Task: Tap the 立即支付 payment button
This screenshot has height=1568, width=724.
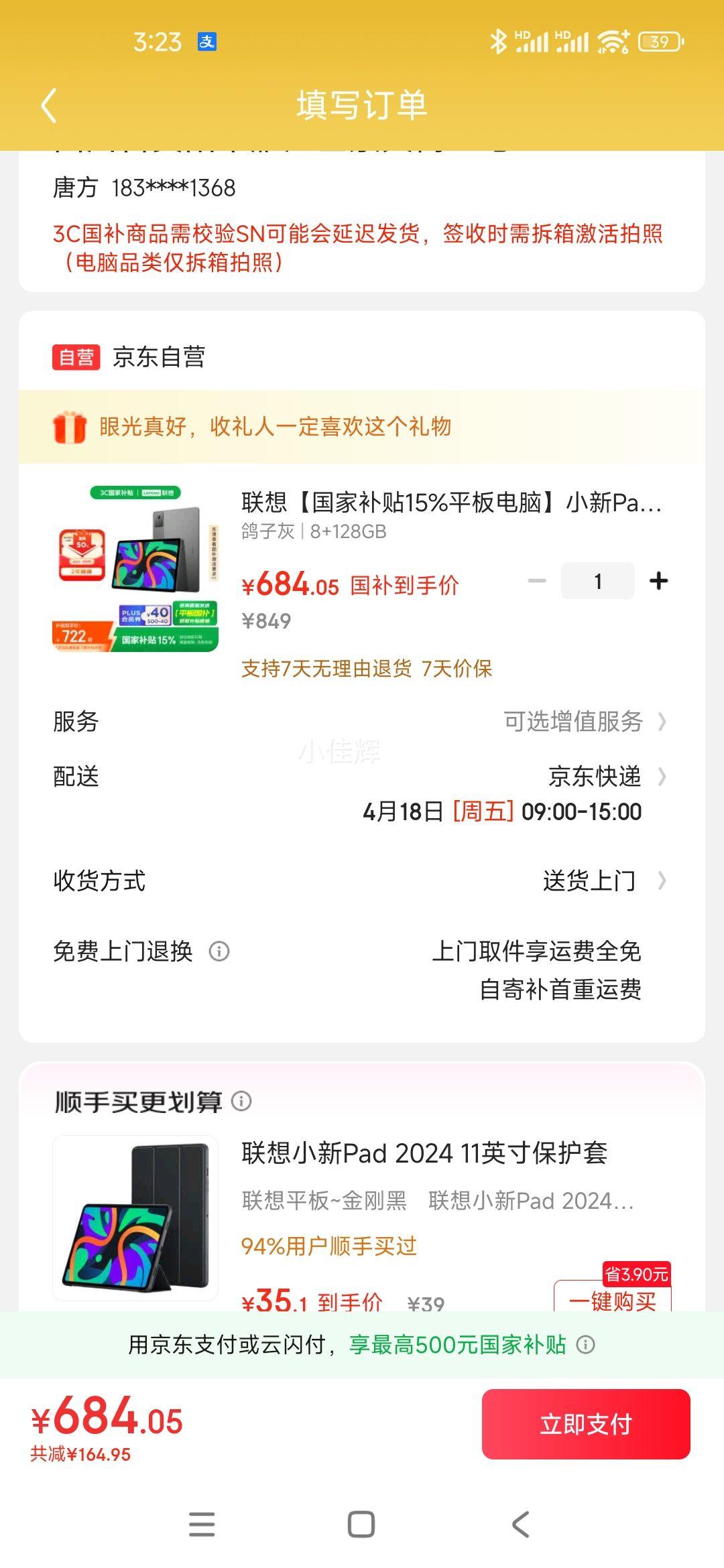Action: coord(585,1425)
